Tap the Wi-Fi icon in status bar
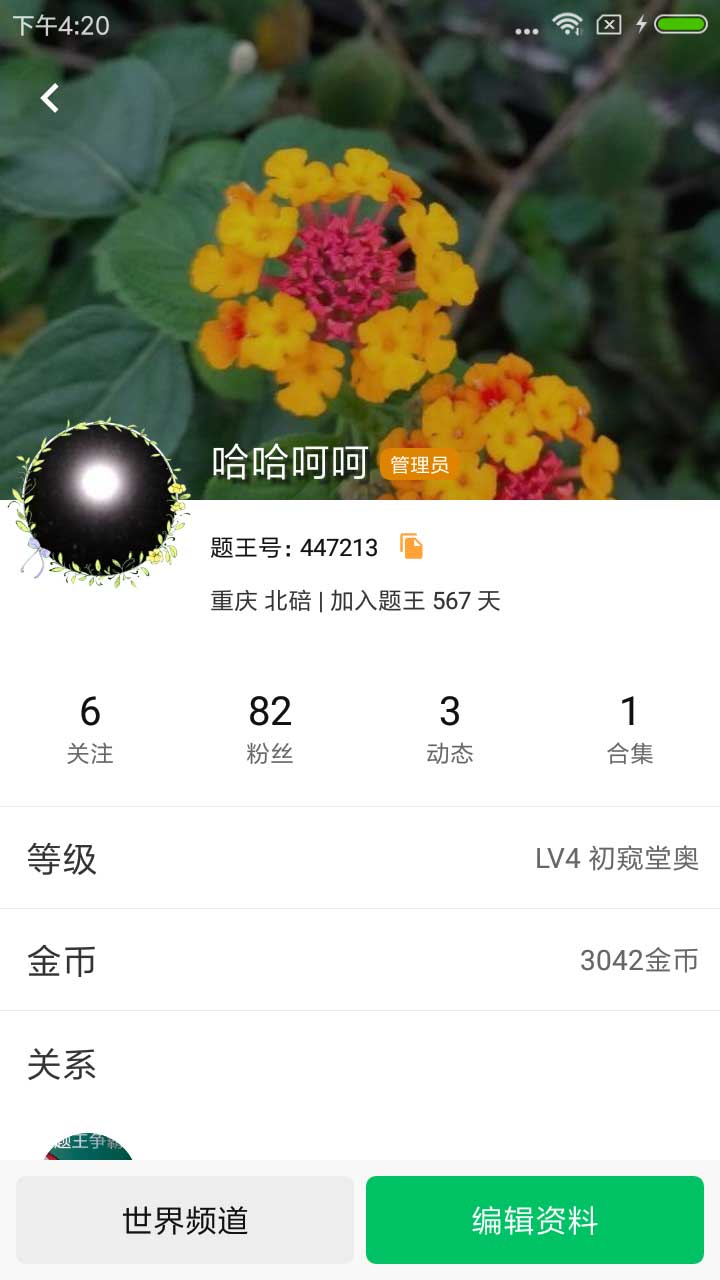720x1280 pixels. click(567, 28)
